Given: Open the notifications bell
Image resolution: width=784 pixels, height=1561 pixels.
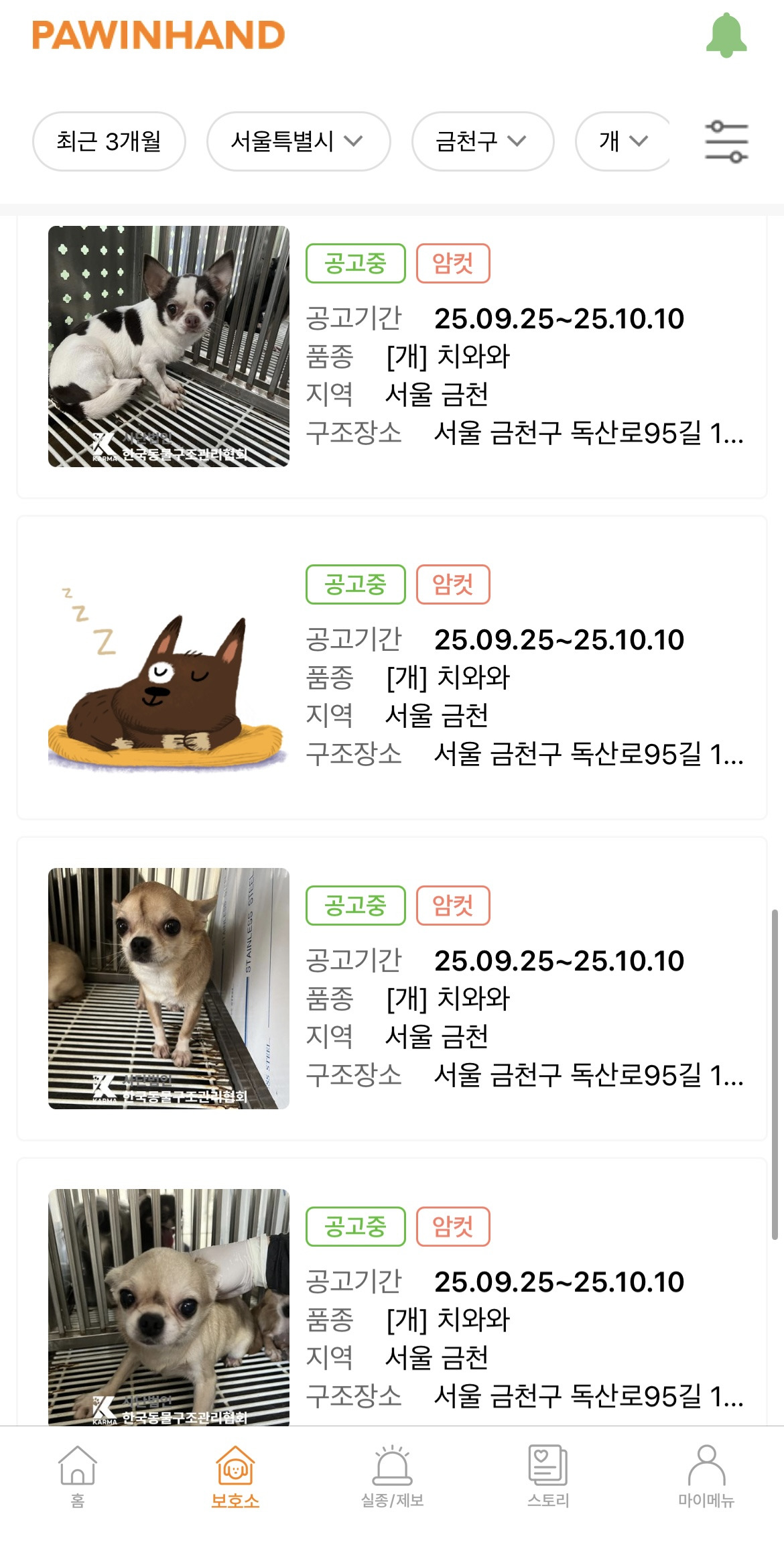Looking at the screenshot, I should pos(726,36).
